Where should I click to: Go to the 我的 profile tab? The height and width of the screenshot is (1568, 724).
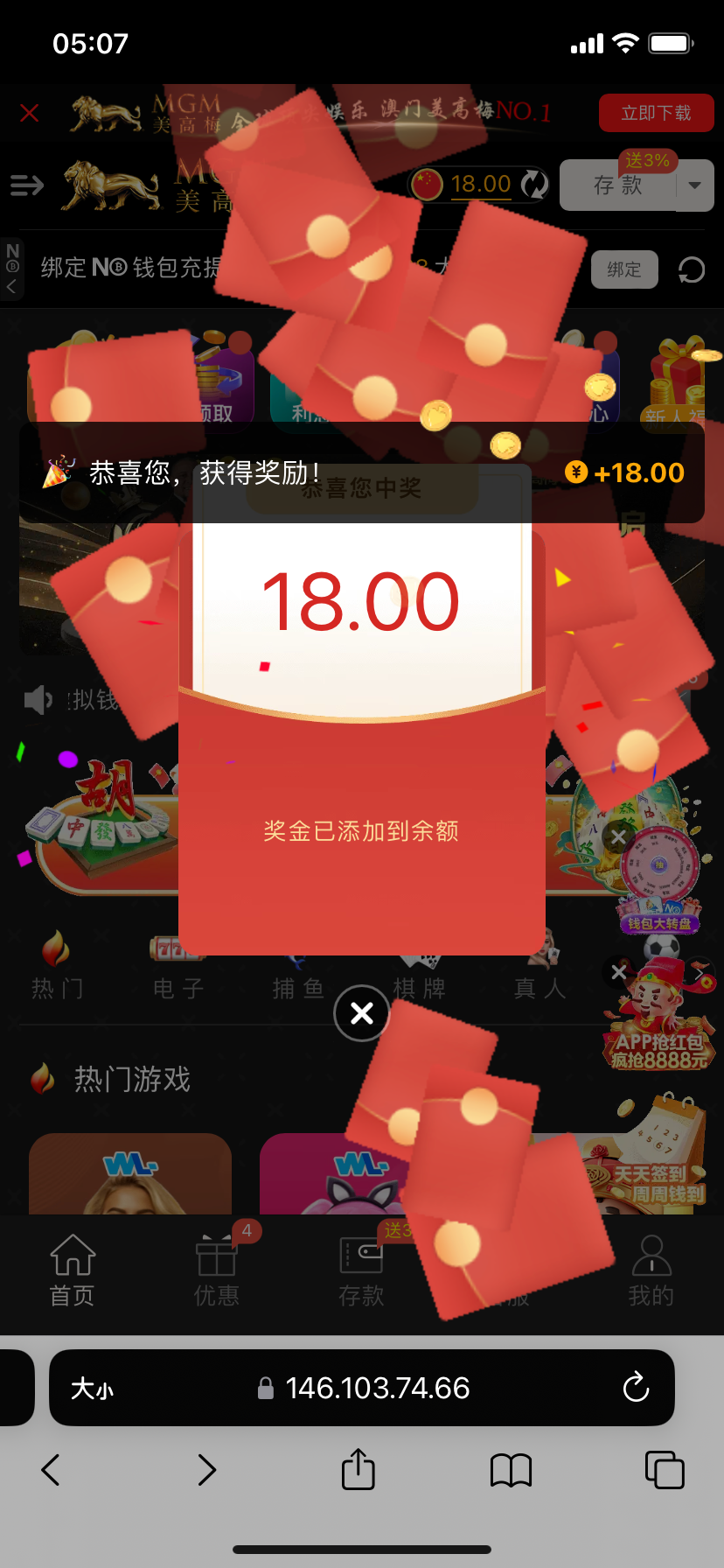[651, 1270]
